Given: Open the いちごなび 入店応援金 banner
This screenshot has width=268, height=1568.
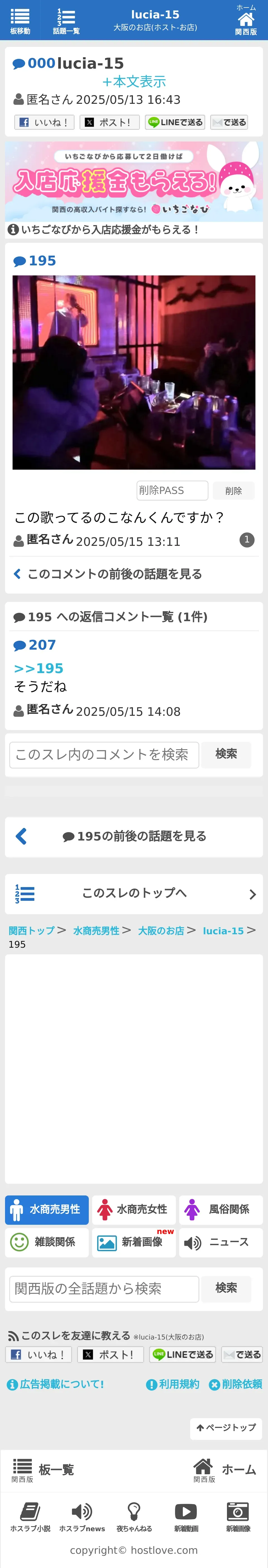Looking at the screenshot, I should [134, 181].
